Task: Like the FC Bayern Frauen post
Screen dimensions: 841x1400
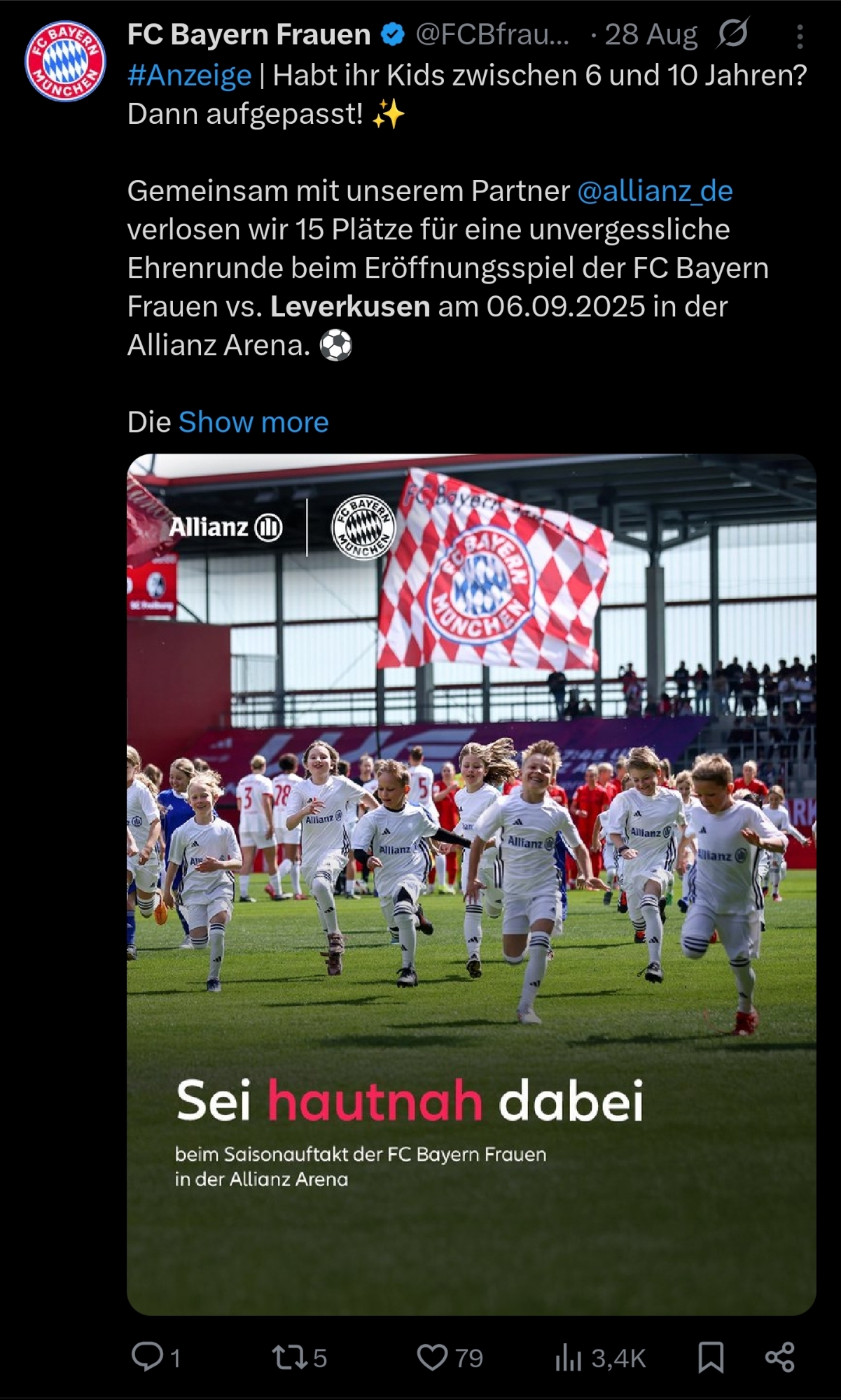Action: coord(432,1357)
